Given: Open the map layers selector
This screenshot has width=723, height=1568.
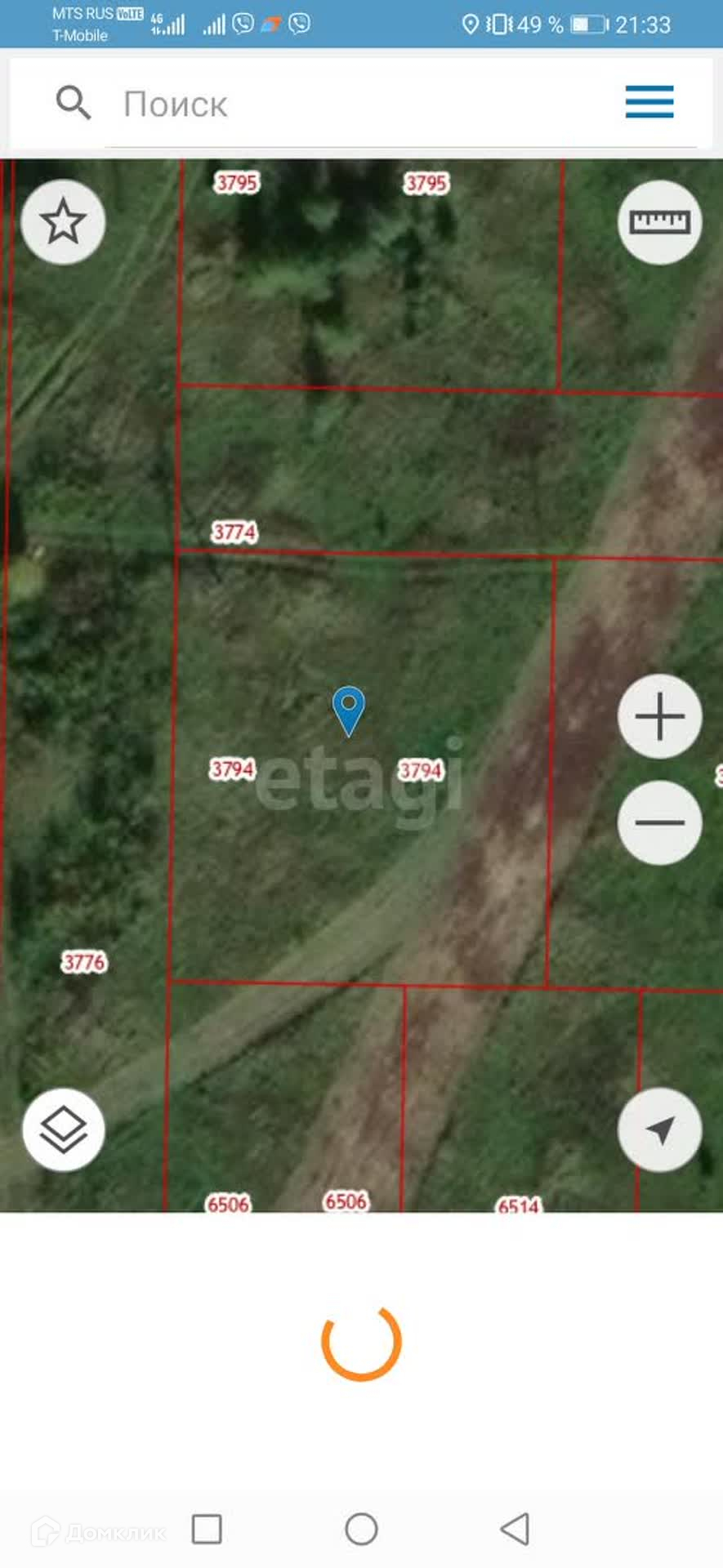Looking at the screenshot, I should pos(64,1130).
